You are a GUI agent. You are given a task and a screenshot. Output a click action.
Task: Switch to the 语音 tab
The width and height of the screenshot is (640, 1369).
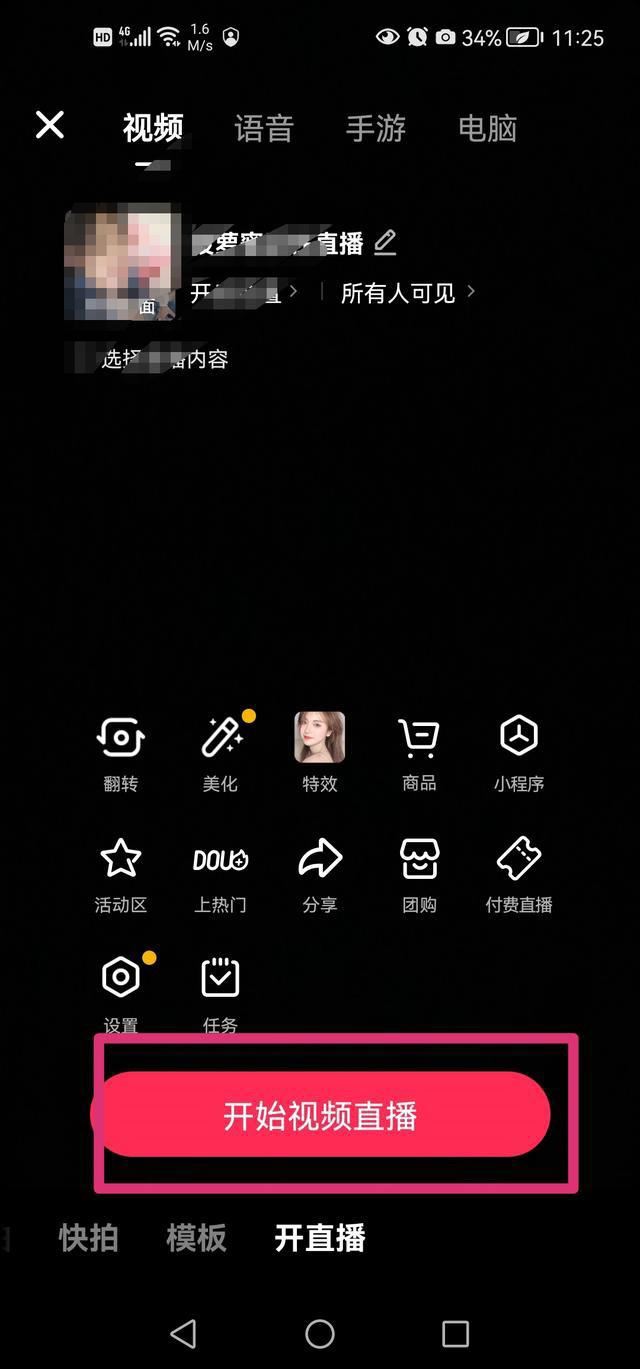264,129
